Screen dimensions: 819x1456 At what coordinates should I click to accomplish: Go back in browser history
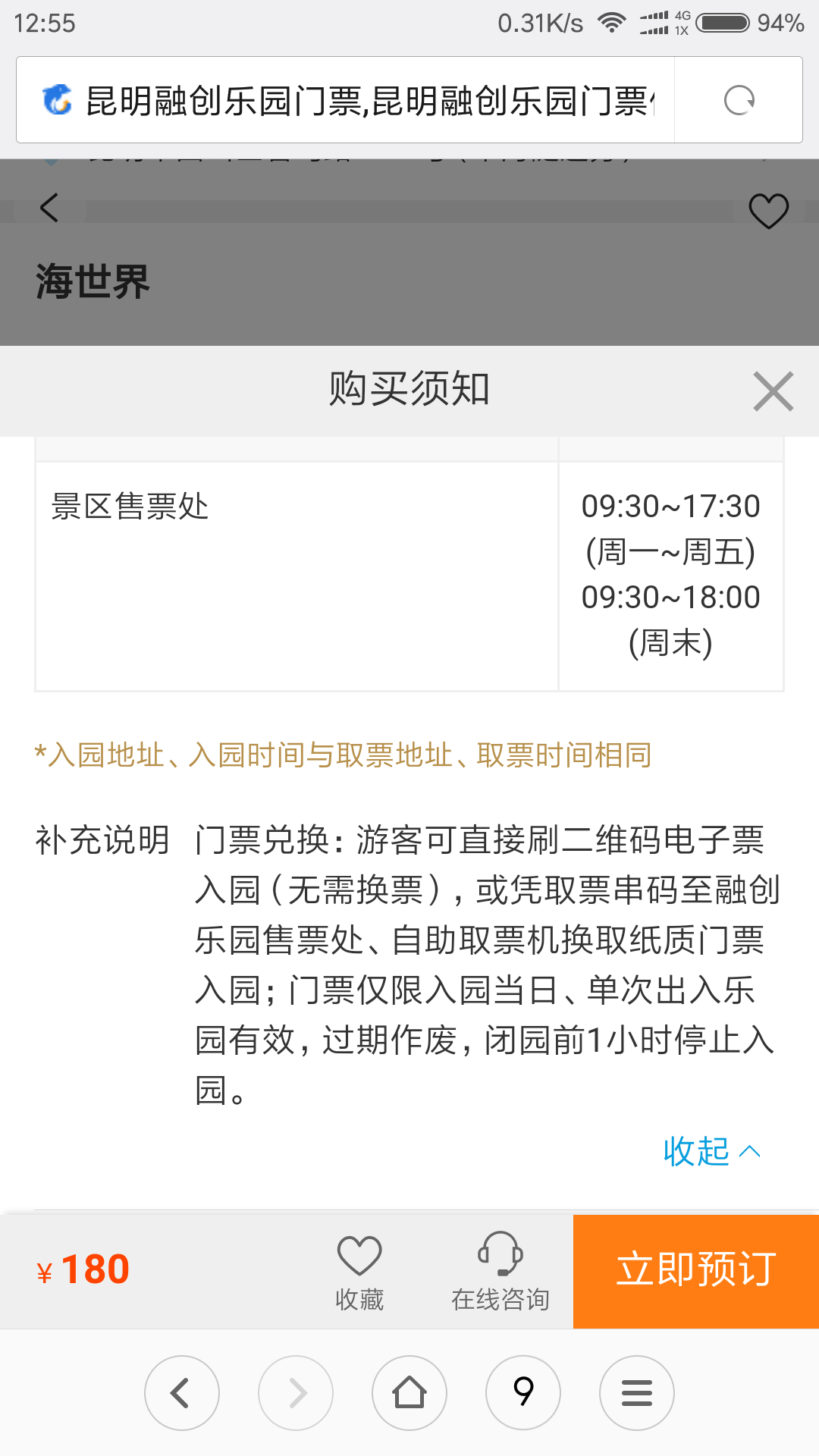(x=182, y=1393)
